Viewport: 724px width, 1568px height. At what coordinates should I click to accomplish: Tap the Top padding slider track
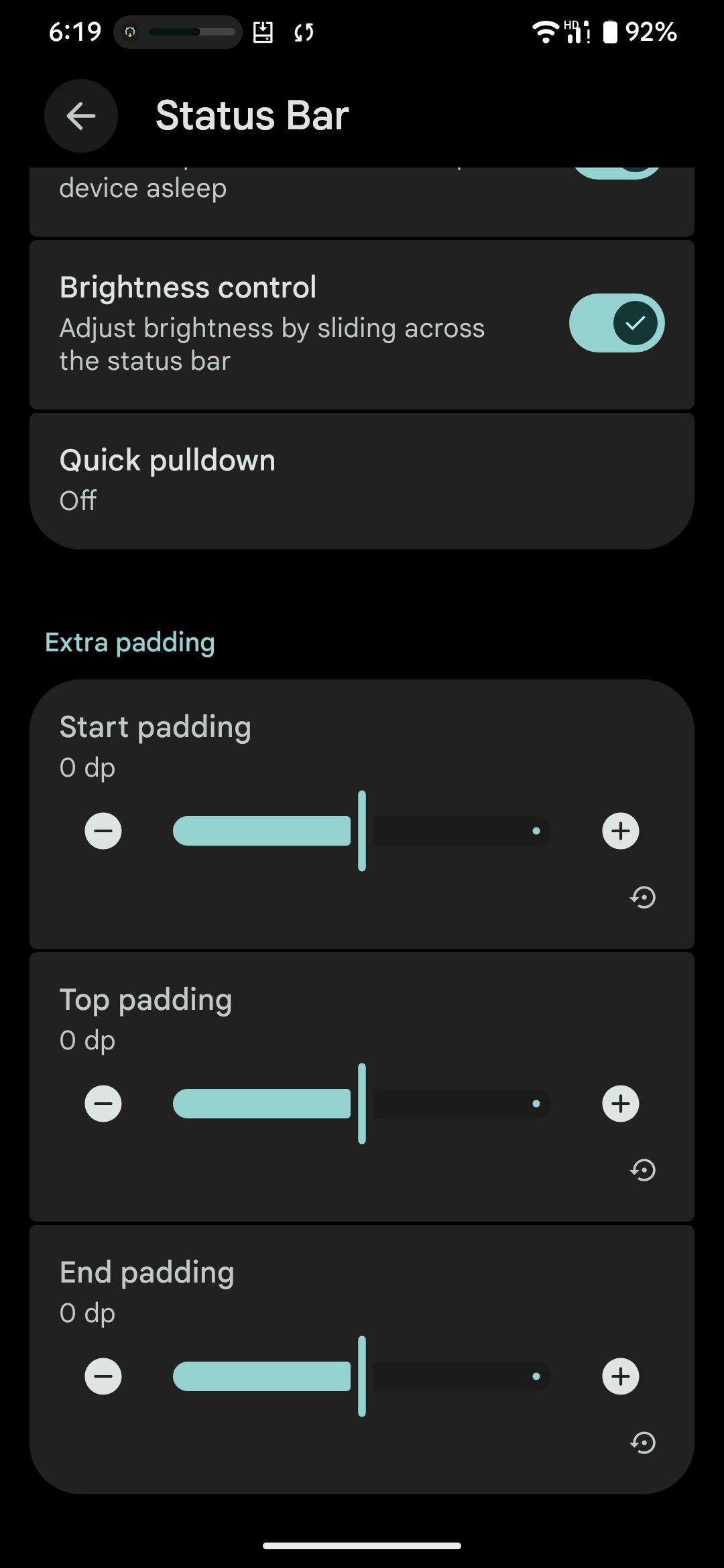pos(362,1104)
